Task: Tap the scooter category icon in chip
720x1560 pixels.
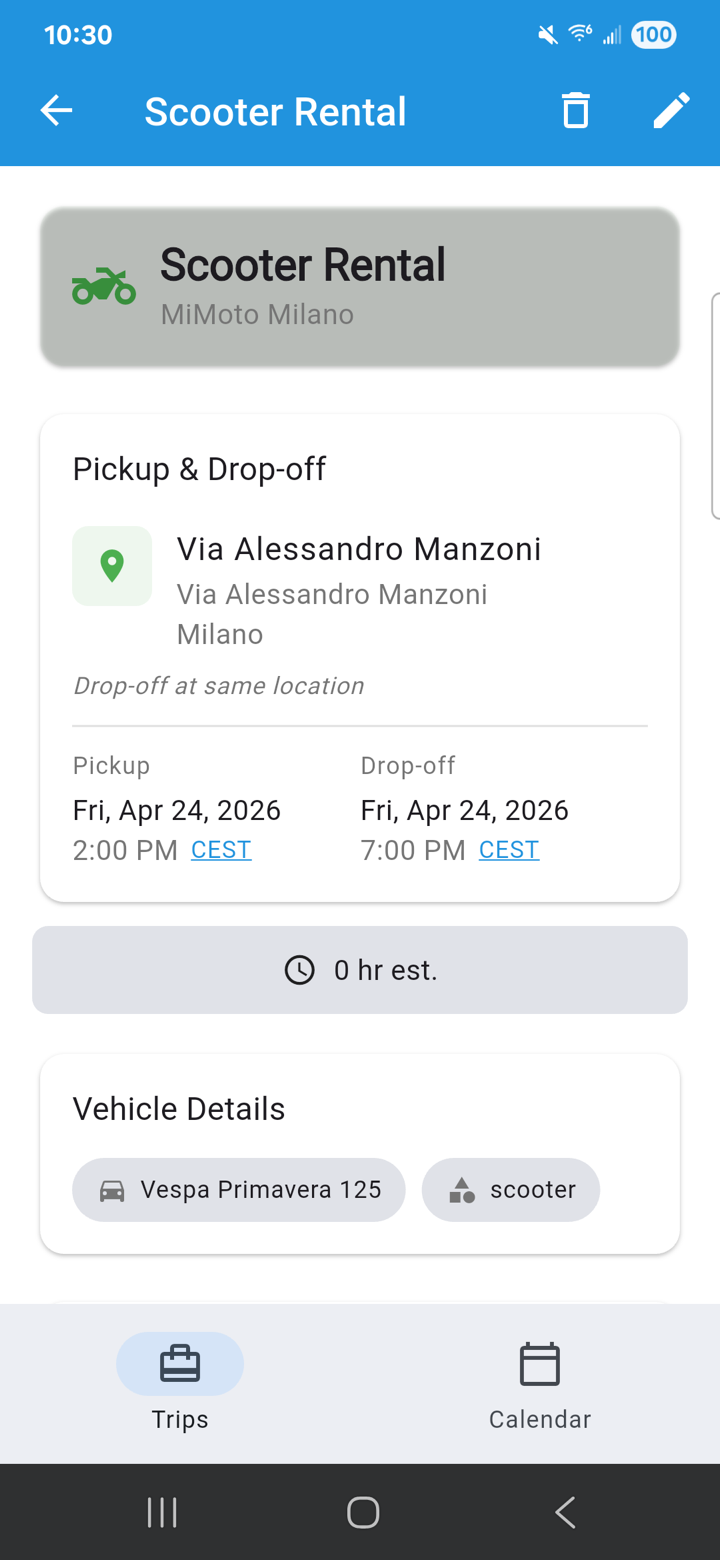Action: (461, 1189)
